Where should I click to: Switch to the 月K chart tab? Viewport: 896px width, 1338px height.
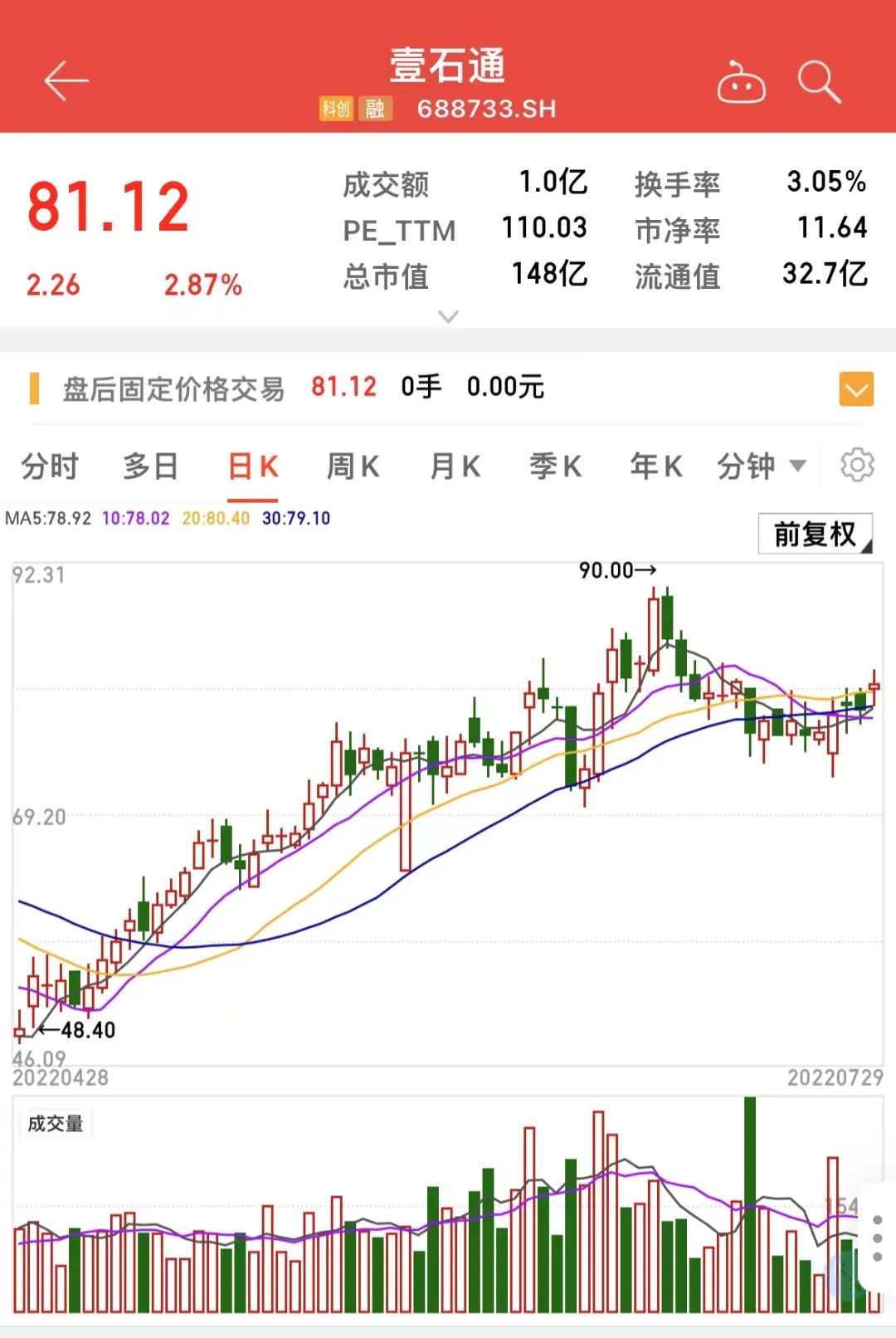pyautogui.click(x=455, y=466)
